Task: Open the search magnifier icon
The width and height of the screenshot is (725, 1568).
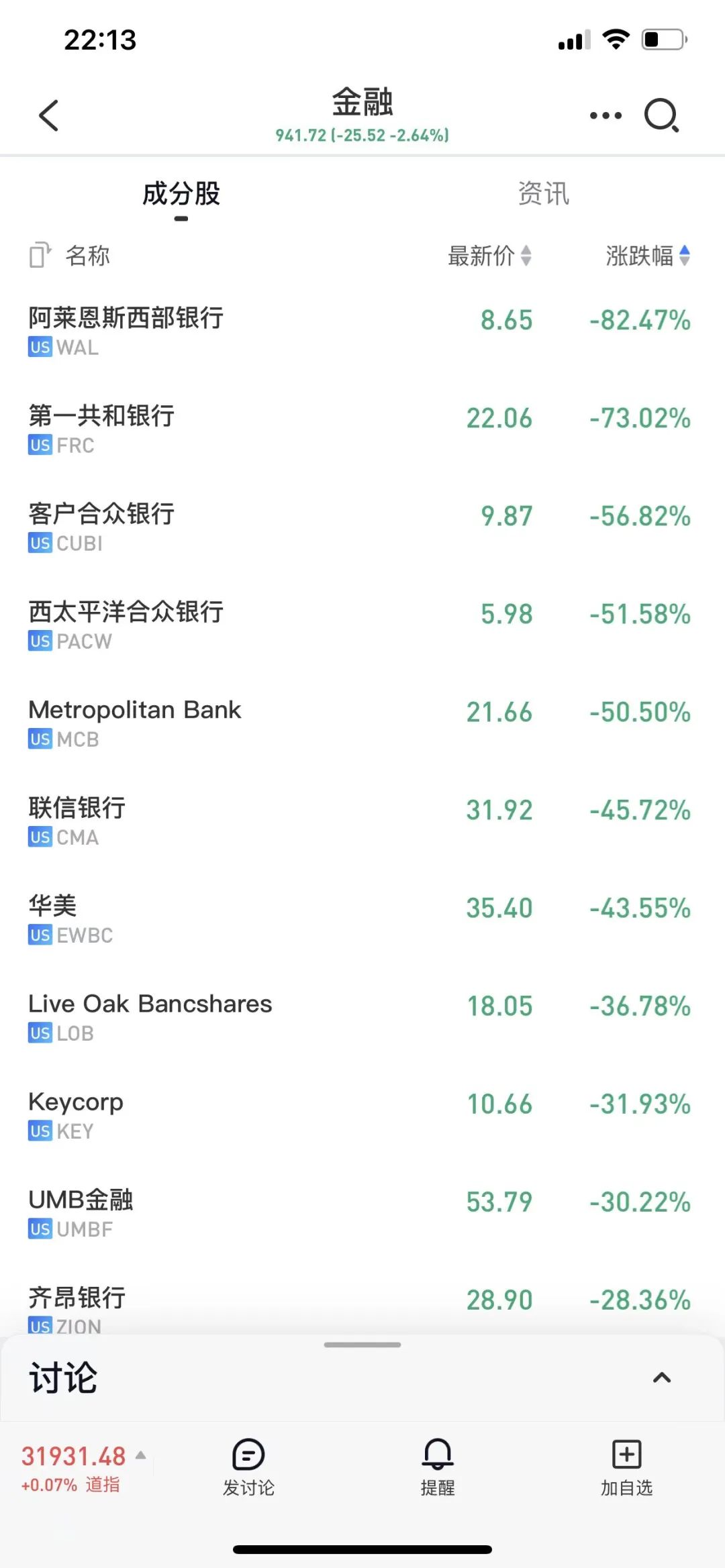Action: (x=661, y=115)
